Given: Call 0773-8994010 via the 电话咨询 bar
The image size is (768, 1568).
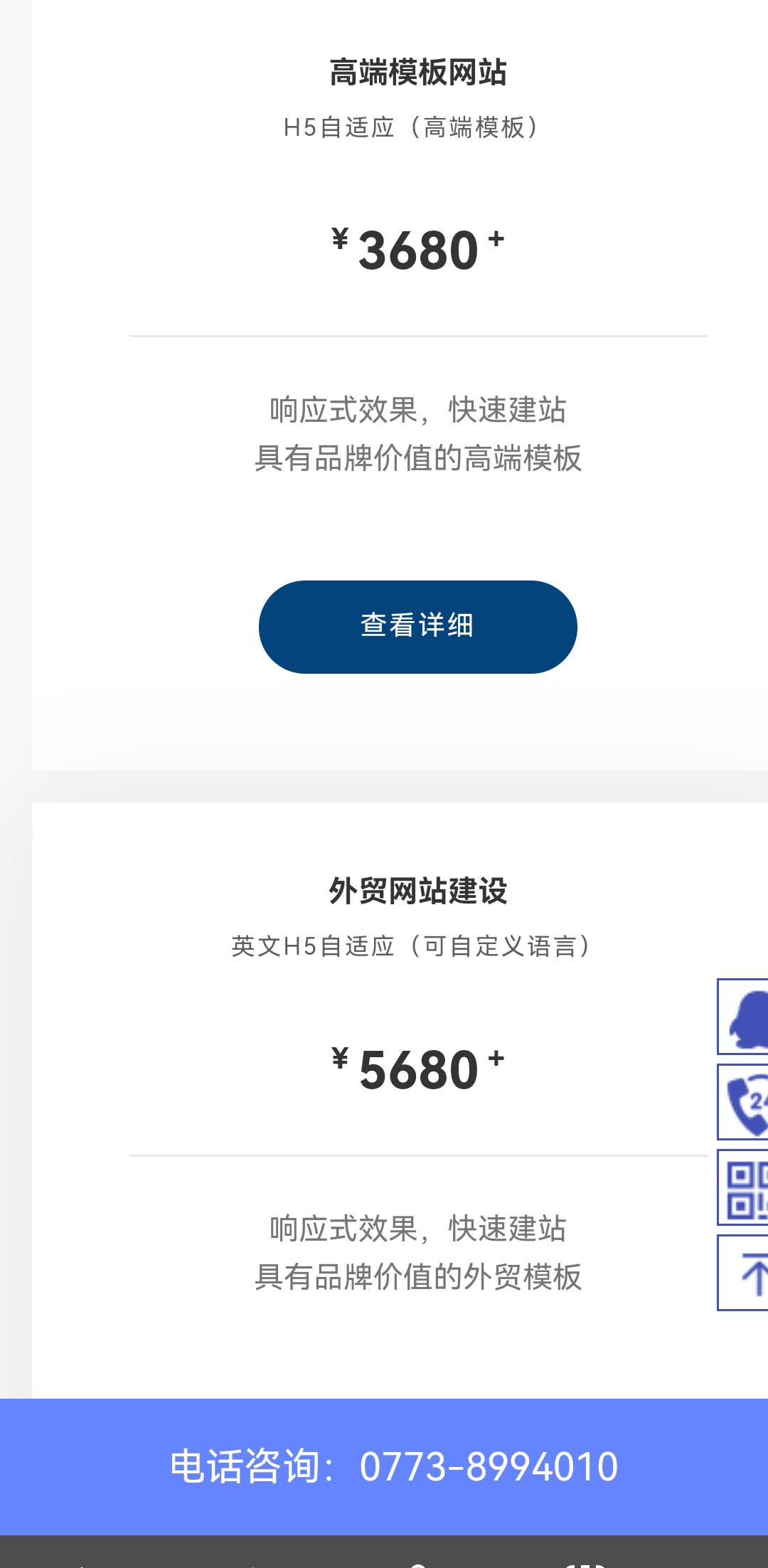Looking at the screenshot, I should coord(393,1466).
